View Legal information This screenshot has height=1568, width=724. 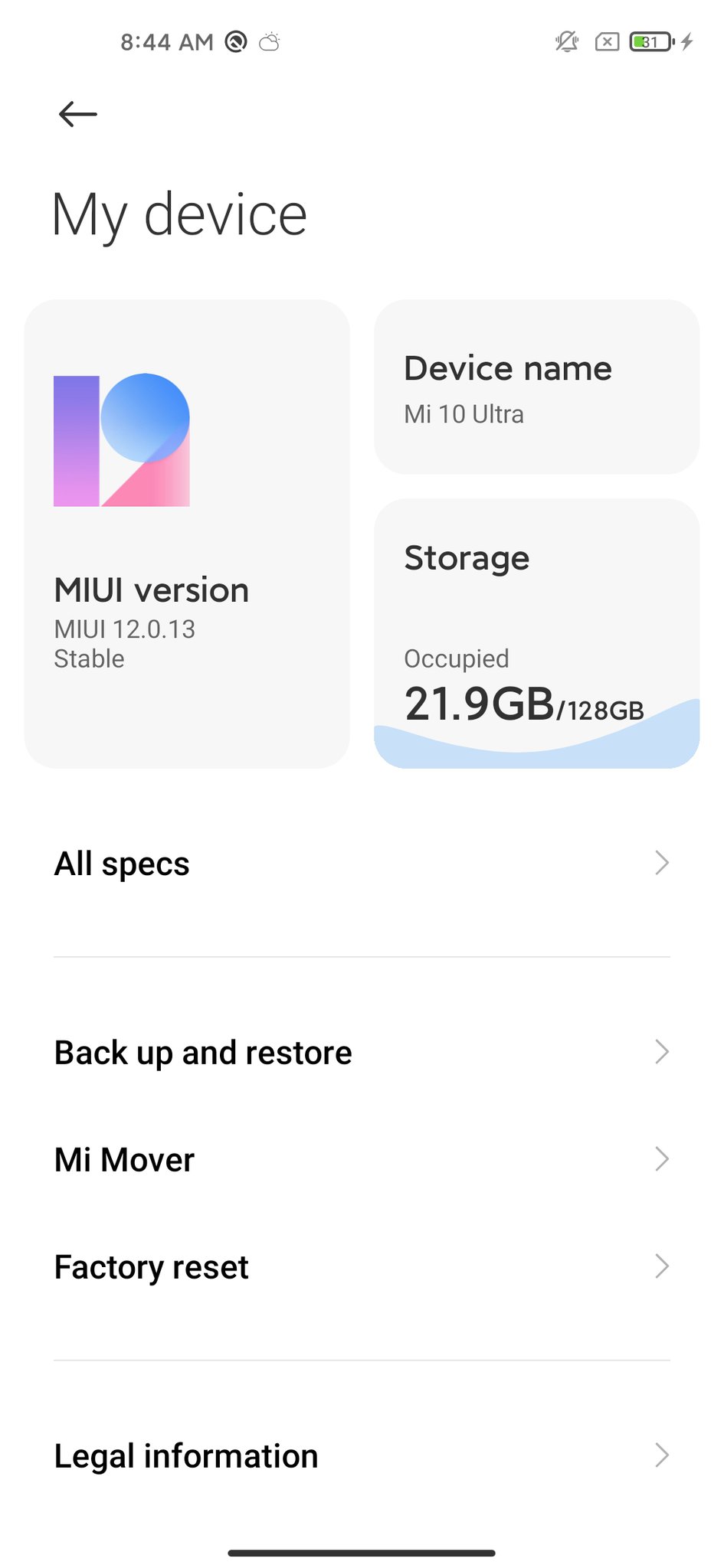click(362, 1455)
